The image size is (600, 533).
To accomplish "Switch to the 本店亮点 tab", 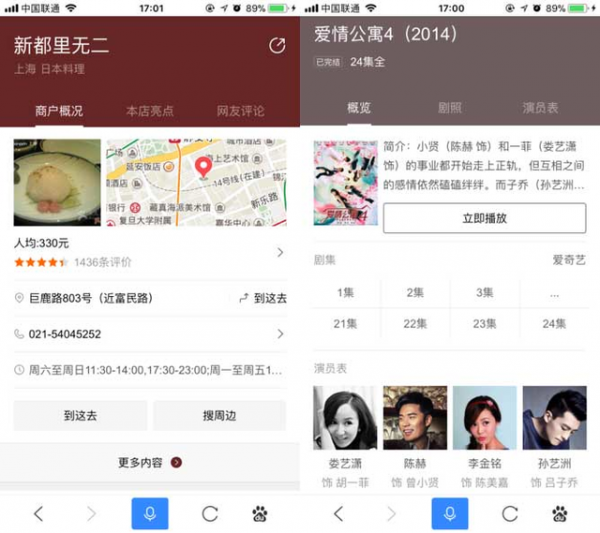I will click(x=150, y=111).
